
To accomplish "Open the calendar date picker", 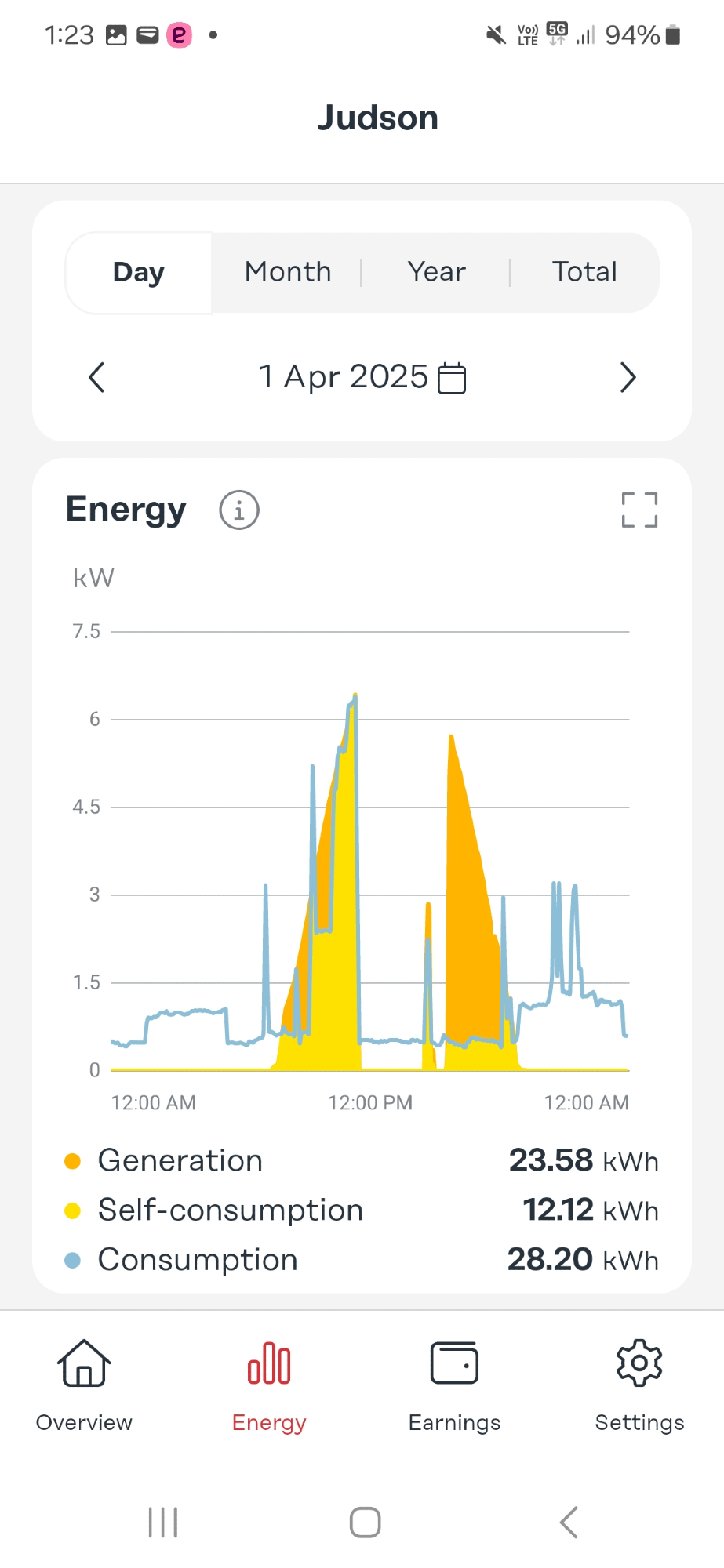I will click(x=451, y=378).
